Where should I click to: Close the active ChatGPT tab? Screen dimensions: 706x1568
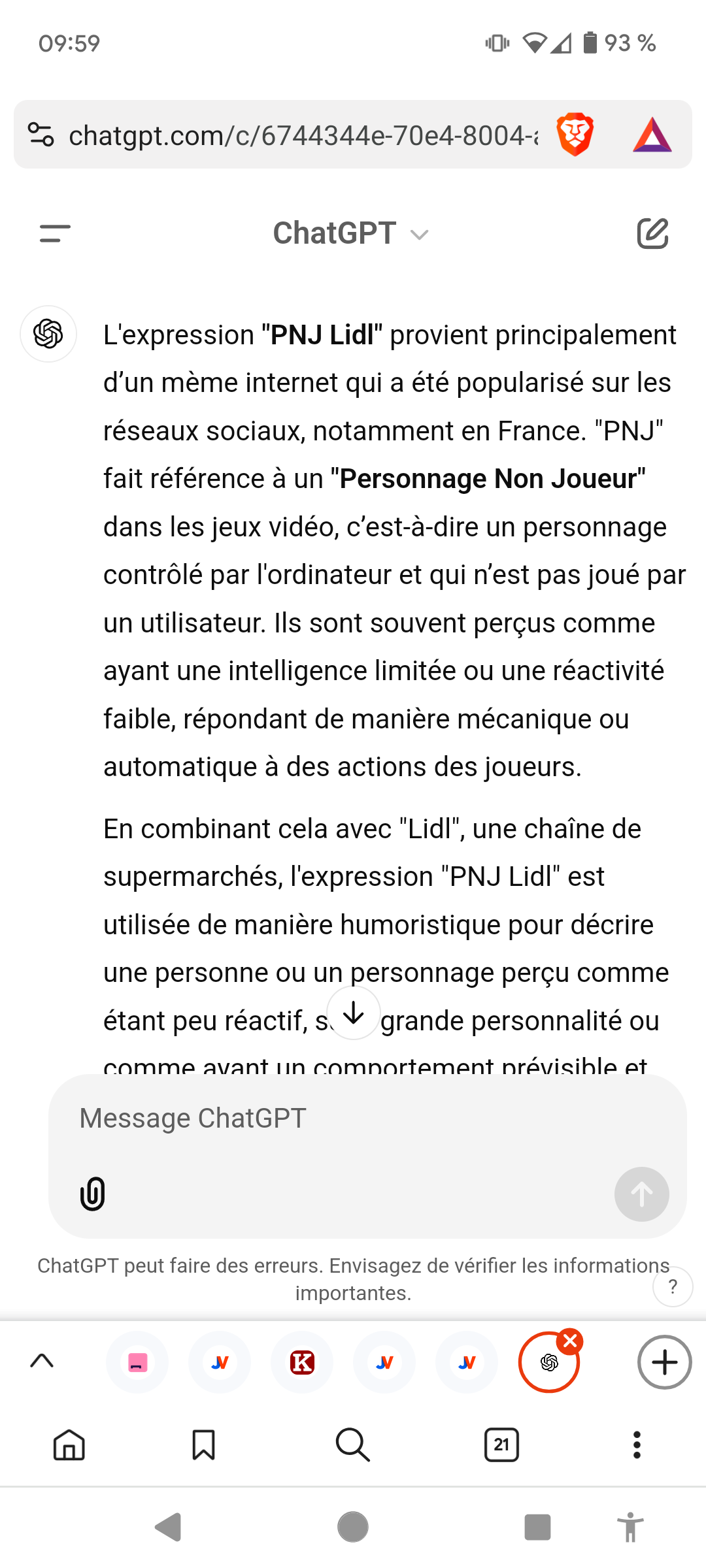coord(570,1341)
